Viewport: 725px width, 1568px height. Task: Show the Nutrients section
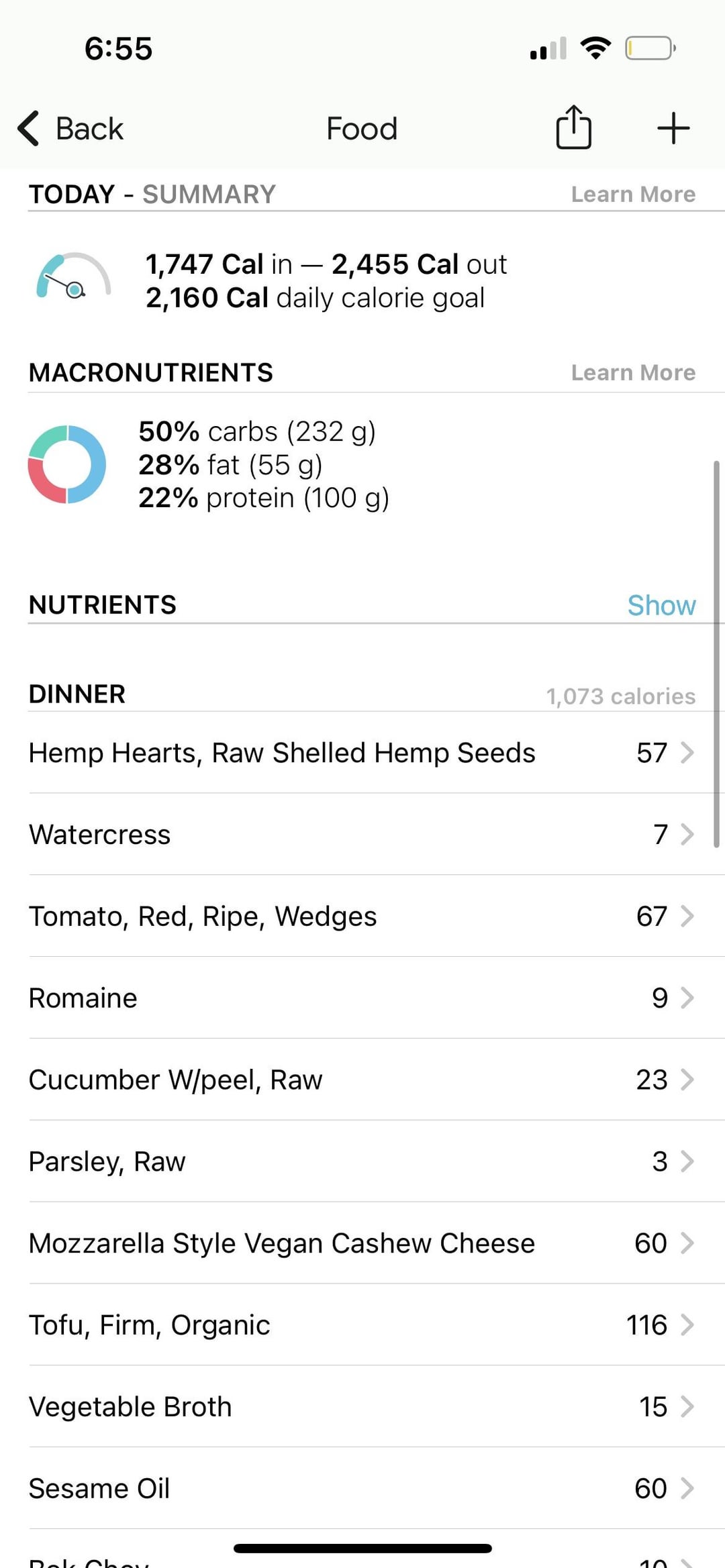pyautogui.click(x=661, y=605)
